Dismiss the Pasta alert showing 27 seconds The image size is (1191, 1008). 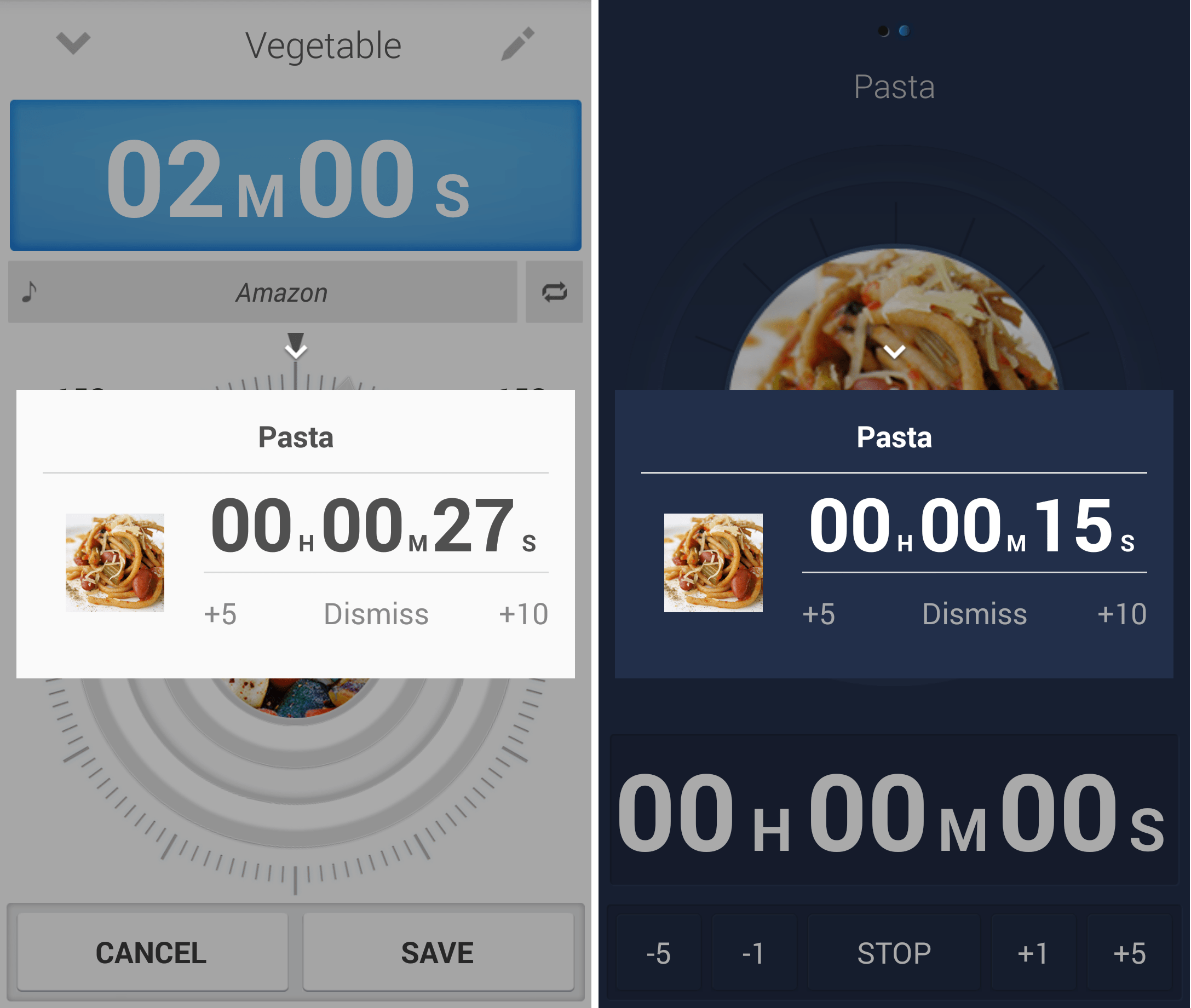(376, 614)
